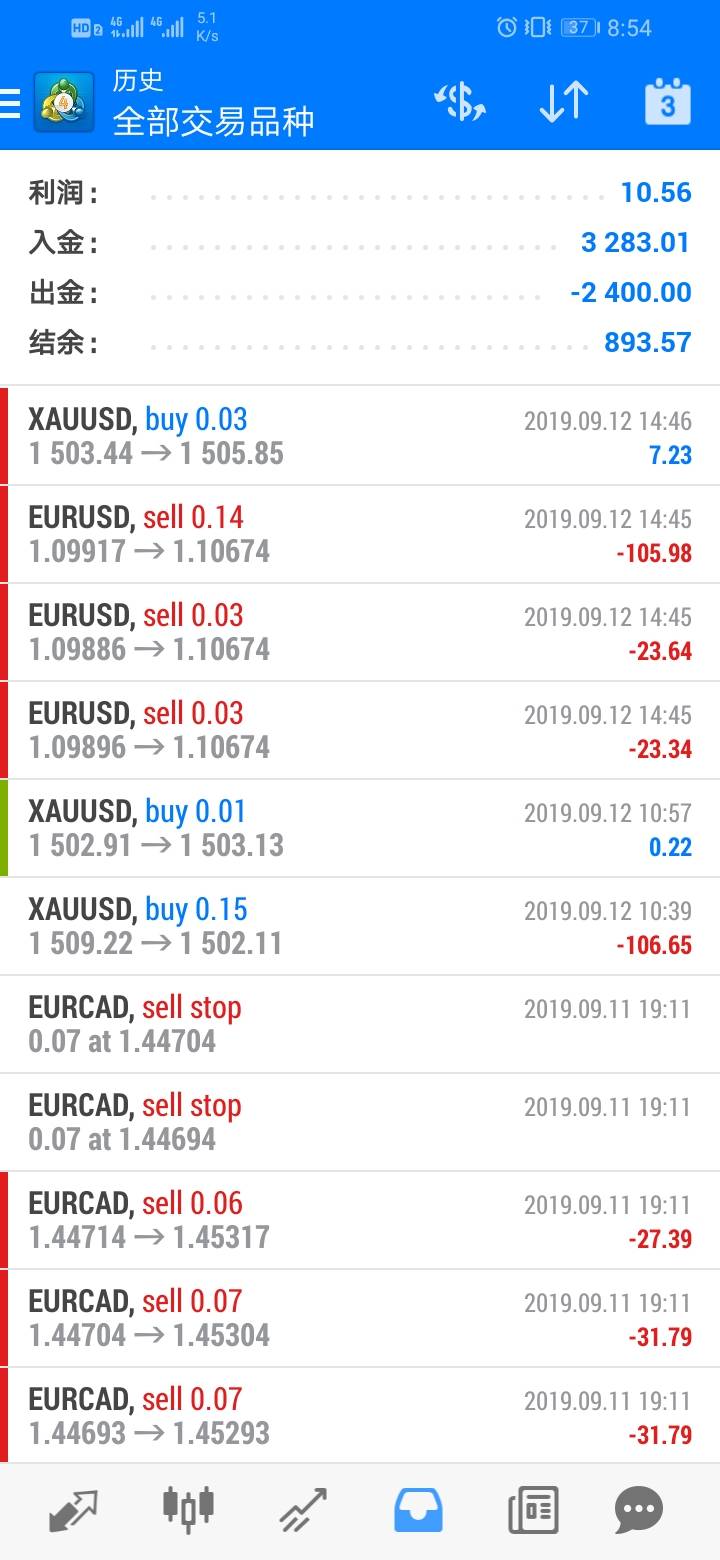Viewport: 720px width, 1560px height.
Task: Switch to the Trade tab
Action: pyautogui.click(x=303, y=1510)
